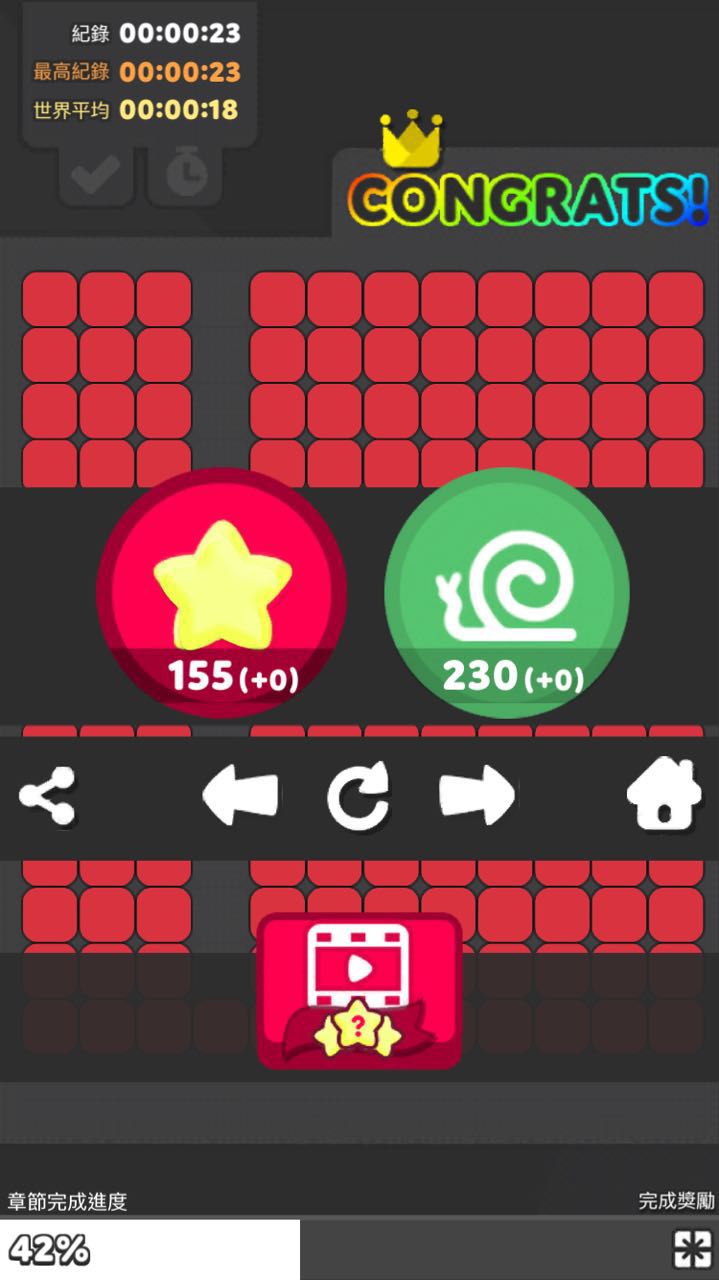
Task: Toggle the fullscreen icon at the bottom corner
Action: [691, 1249]
